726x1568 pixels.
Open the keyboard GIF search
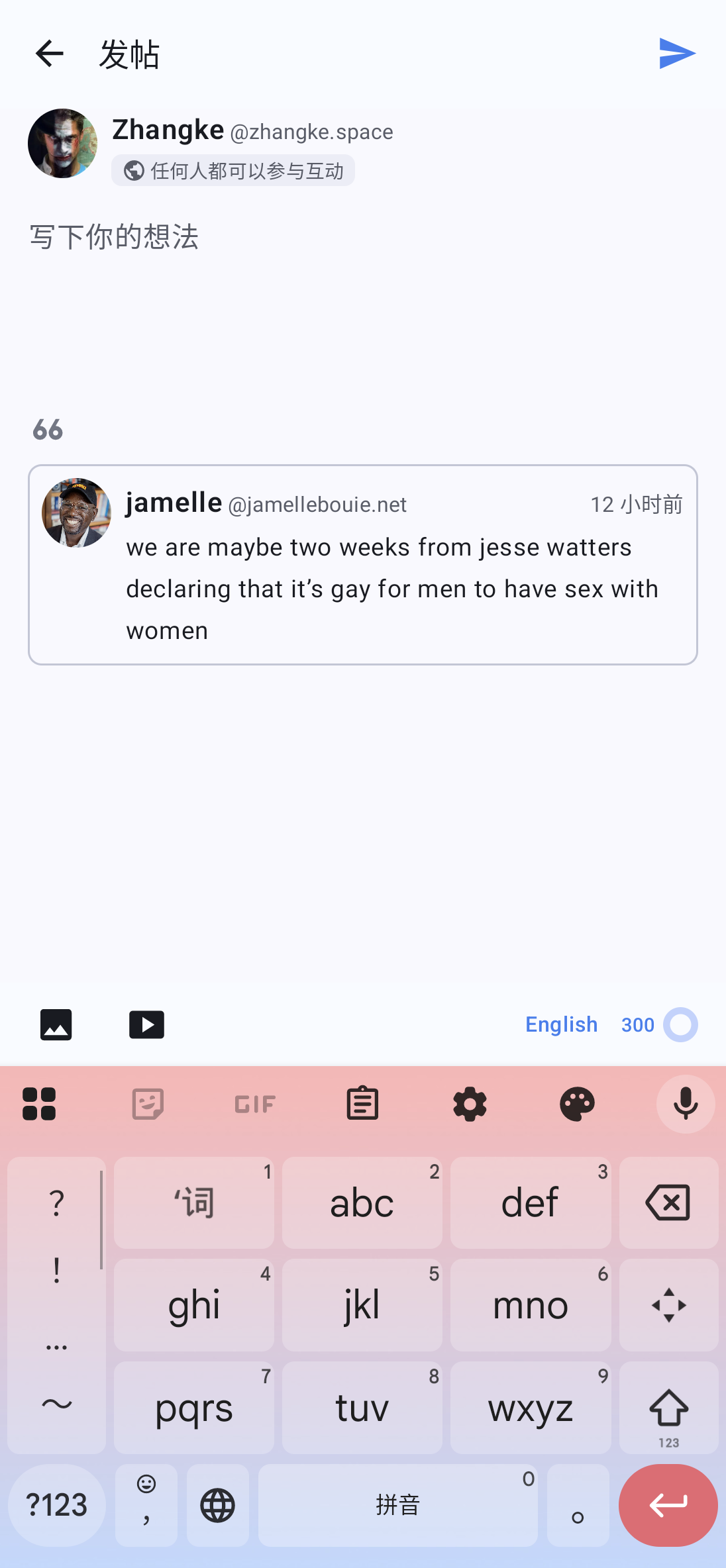[255, 1104]
